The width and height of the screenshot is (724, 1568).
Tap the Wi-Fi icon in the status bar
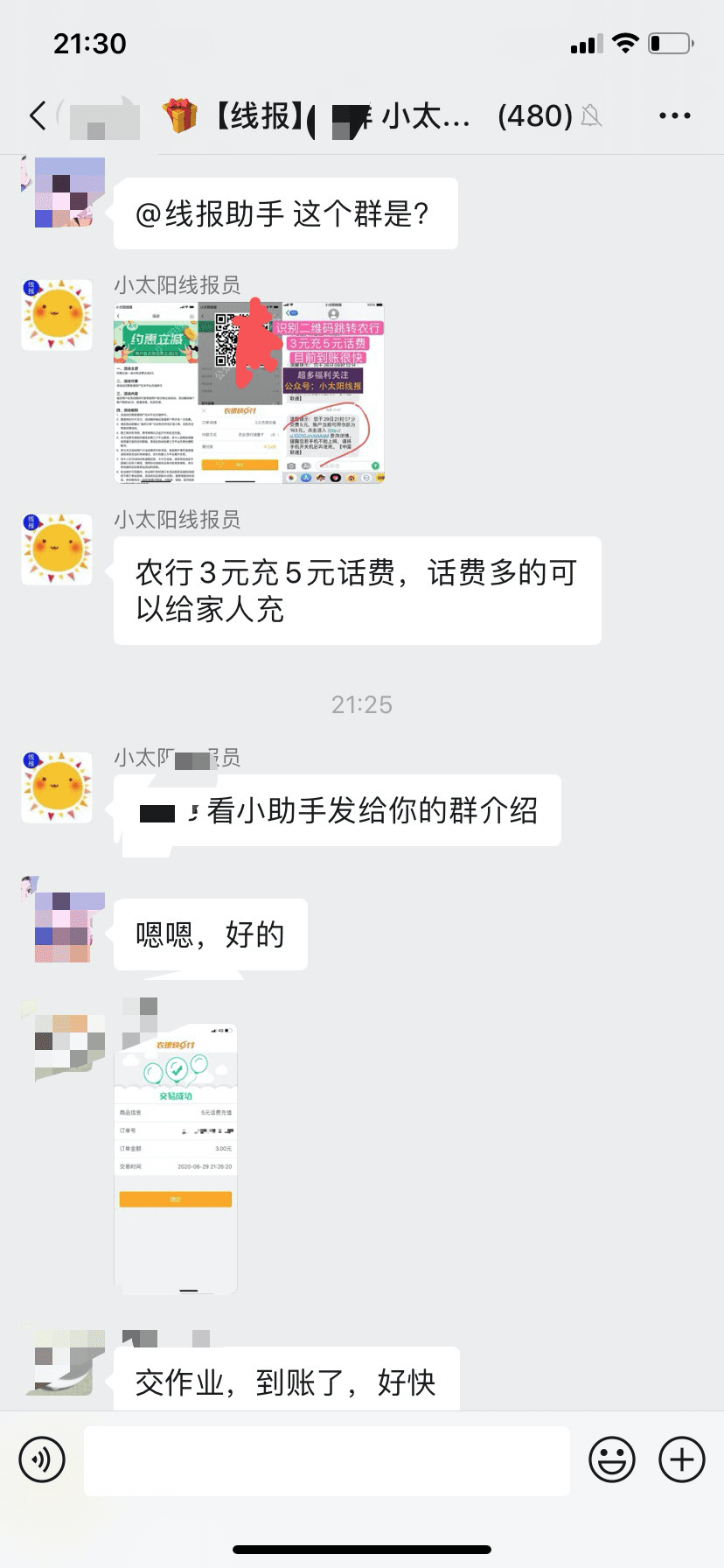coord(624,42)
